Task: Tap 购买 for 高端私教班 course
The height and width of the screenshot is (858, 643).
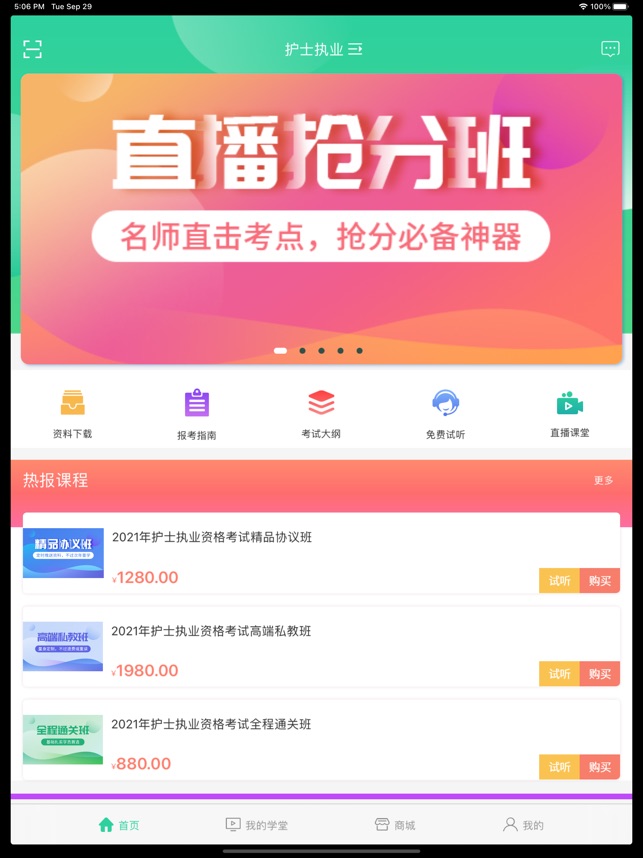Action: coord(600,674)
